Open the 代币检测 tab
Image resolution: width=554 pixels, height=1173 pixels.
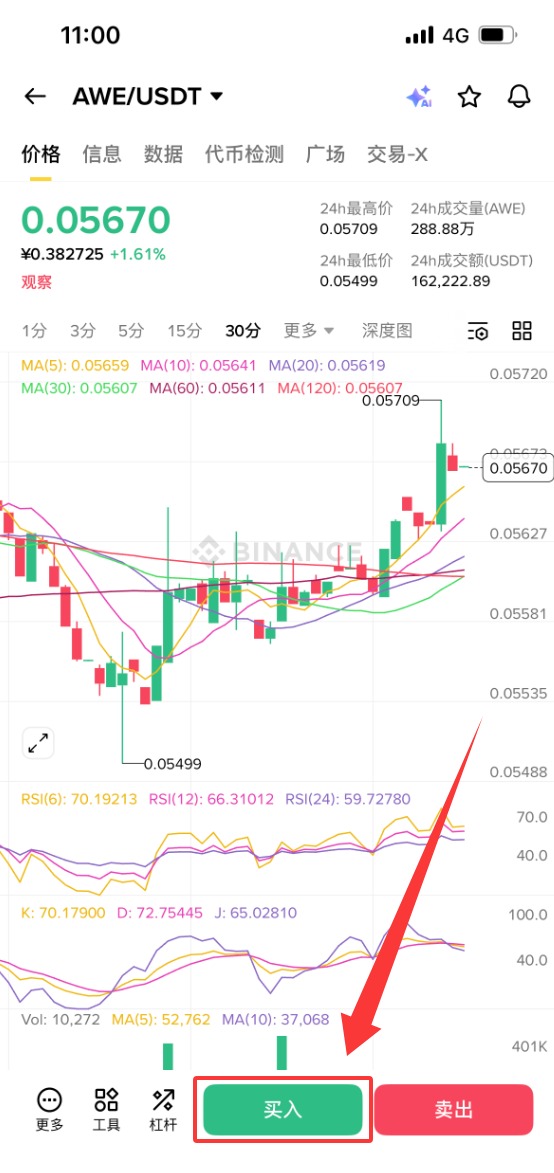tap(244, 155)
